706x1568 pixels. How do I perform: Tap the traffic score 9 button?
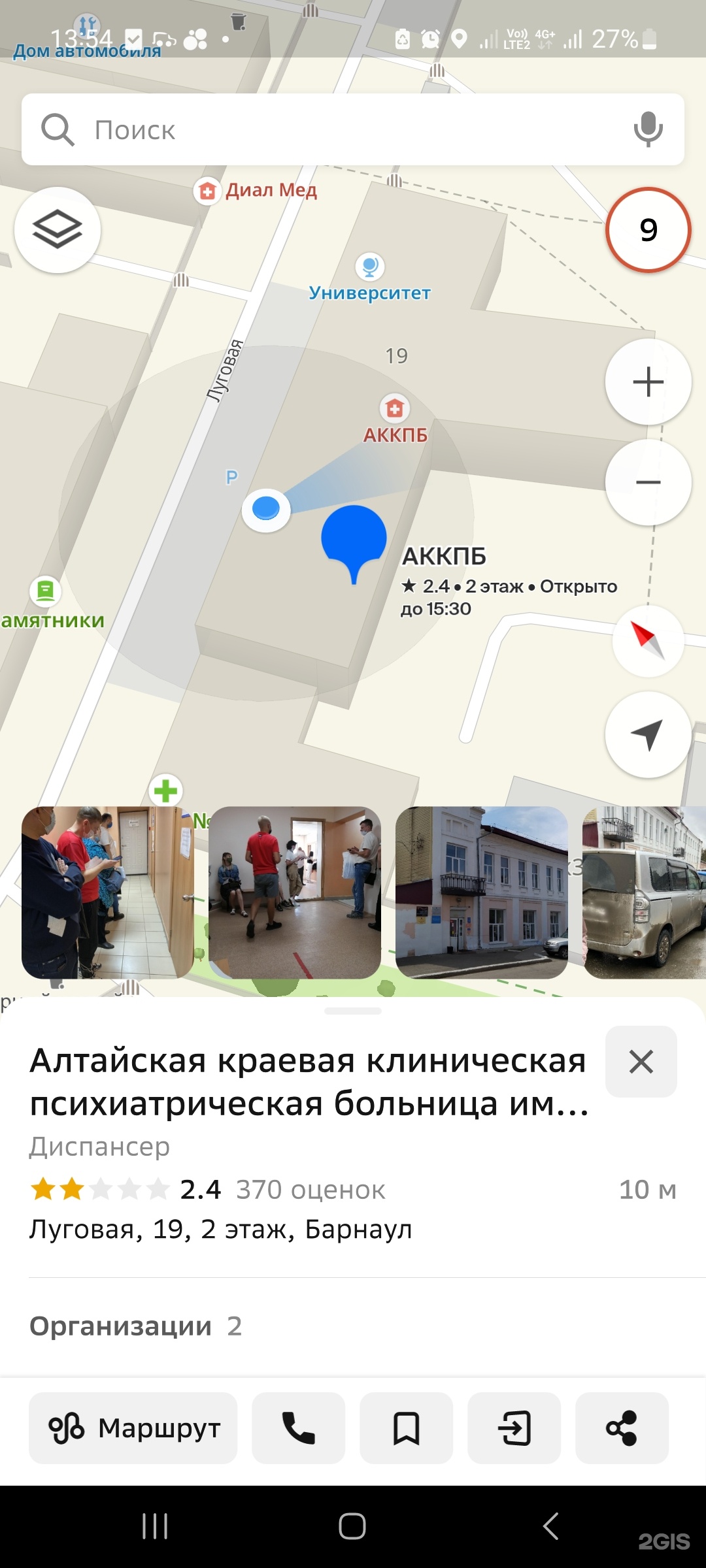(x=648, y=230)
